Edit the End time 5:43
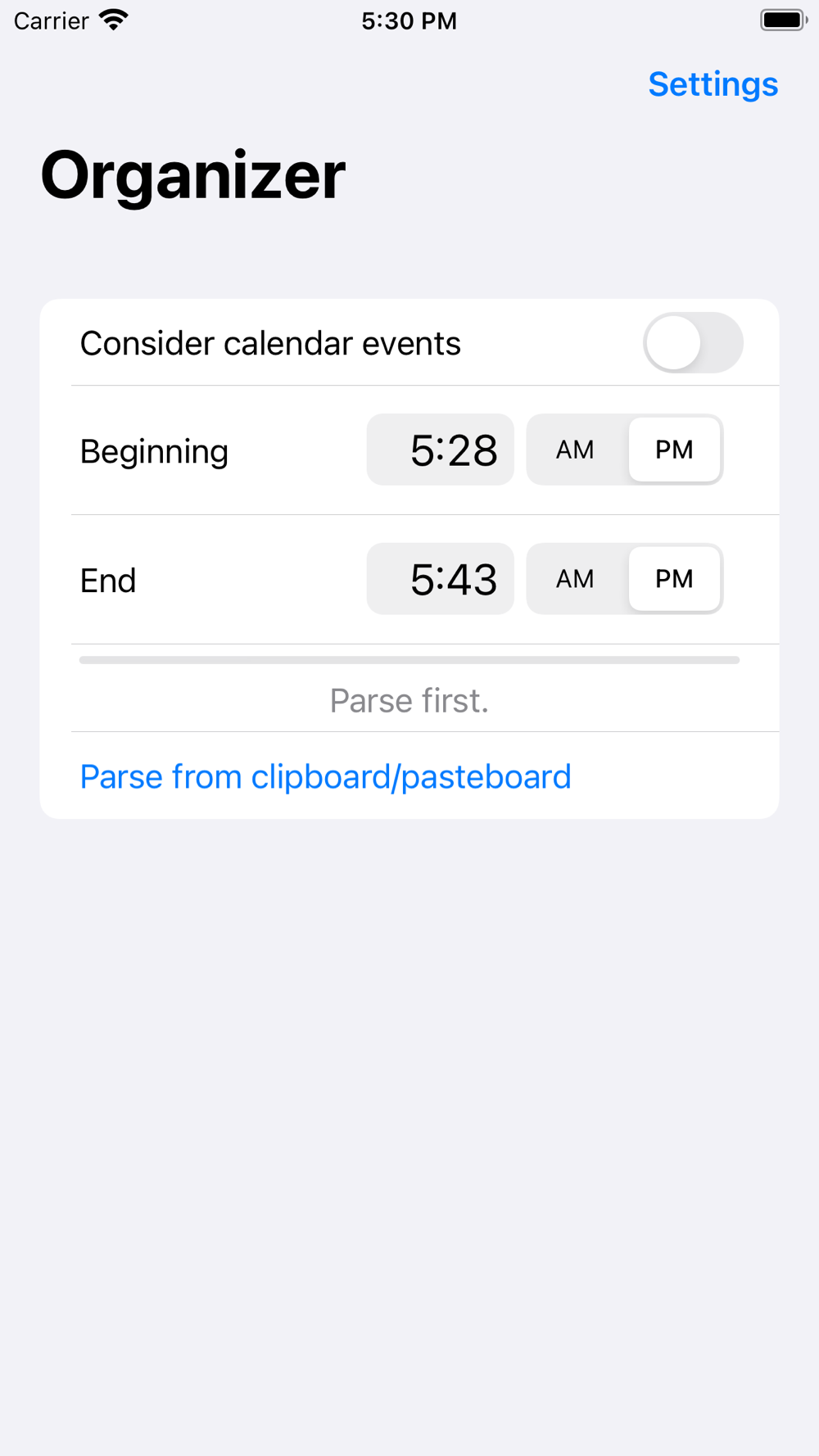Screen dimensions: 819x1456 (441, 579)
